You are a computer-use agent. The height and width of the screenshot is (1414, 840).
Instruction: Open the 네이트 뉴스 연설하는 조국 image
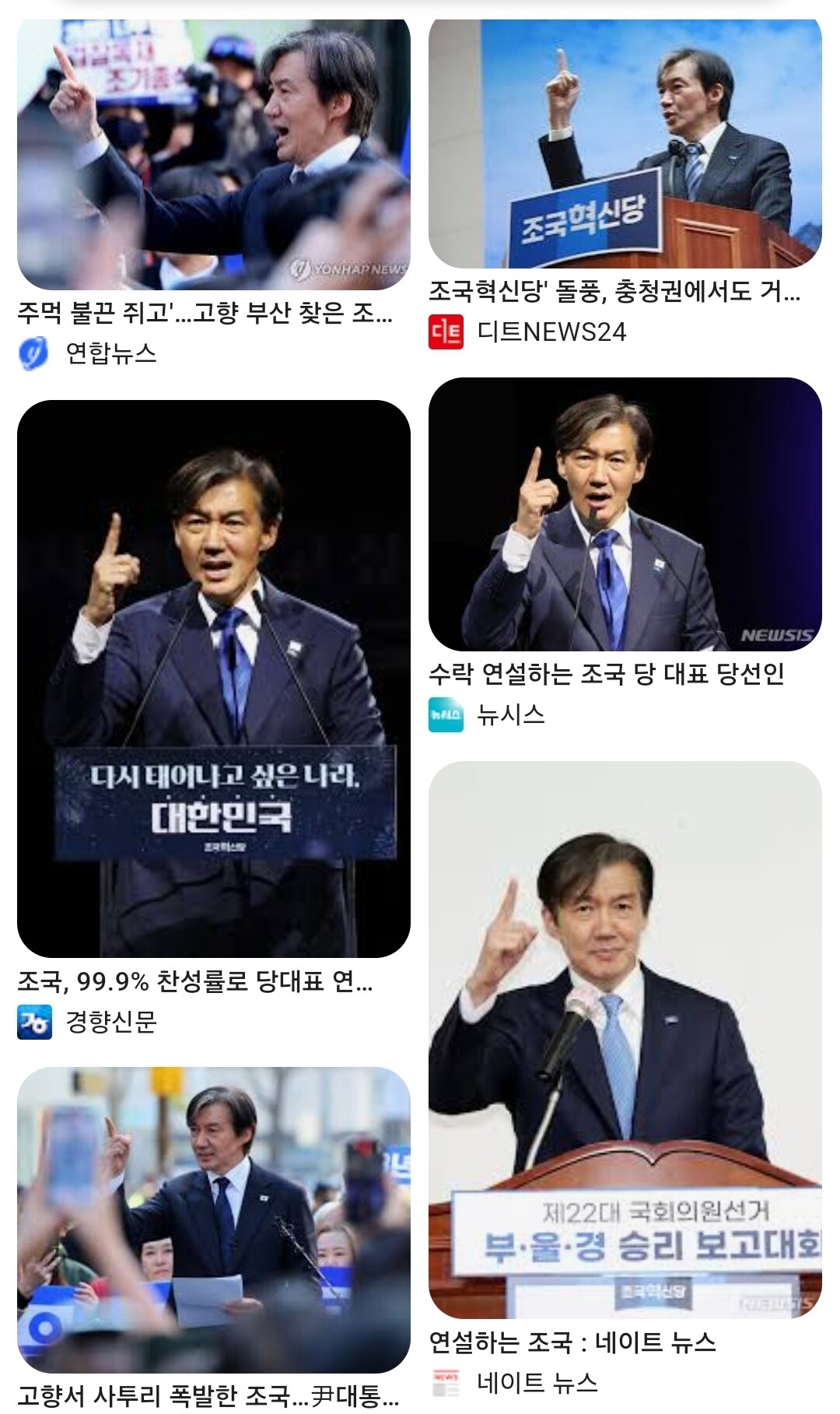(625, 1039)
